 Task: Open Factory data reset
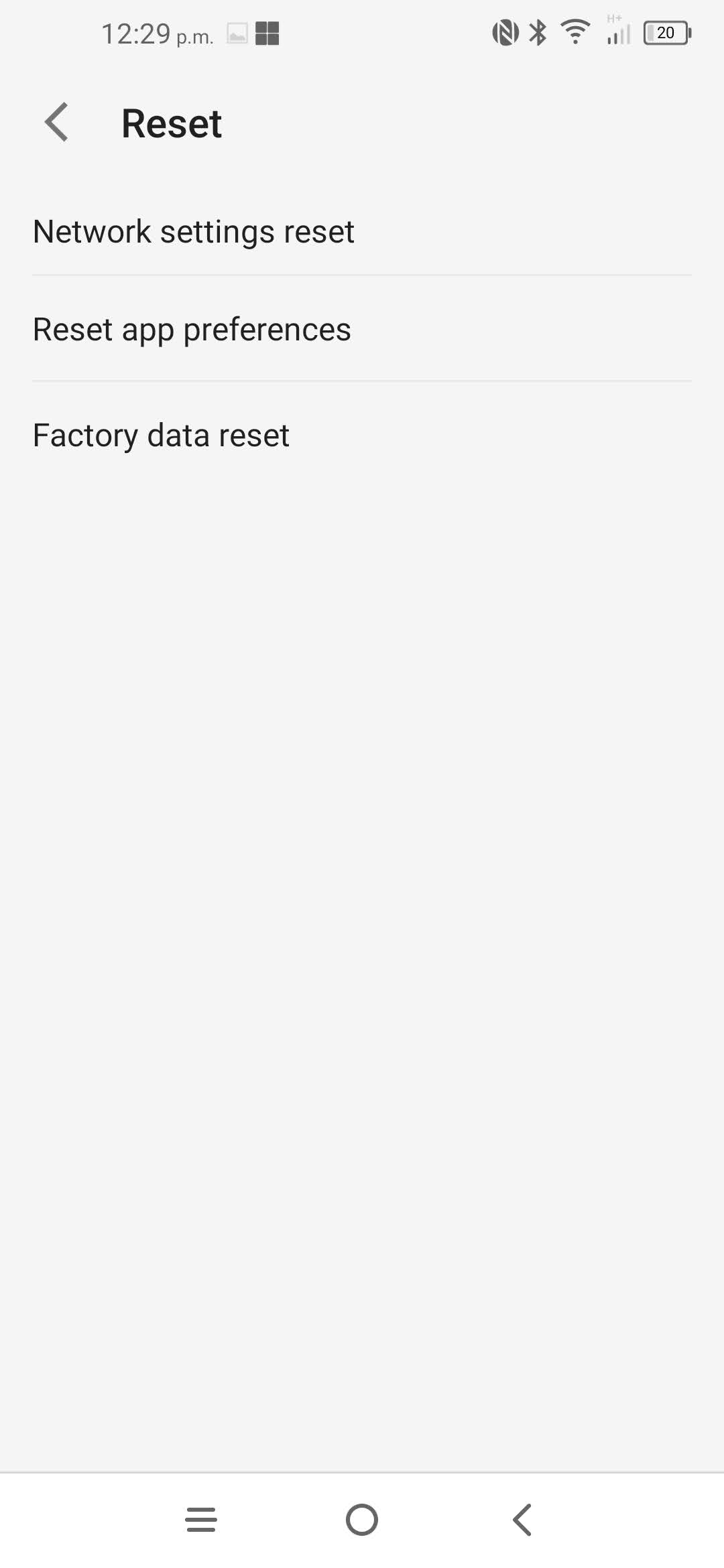[161, 435]
